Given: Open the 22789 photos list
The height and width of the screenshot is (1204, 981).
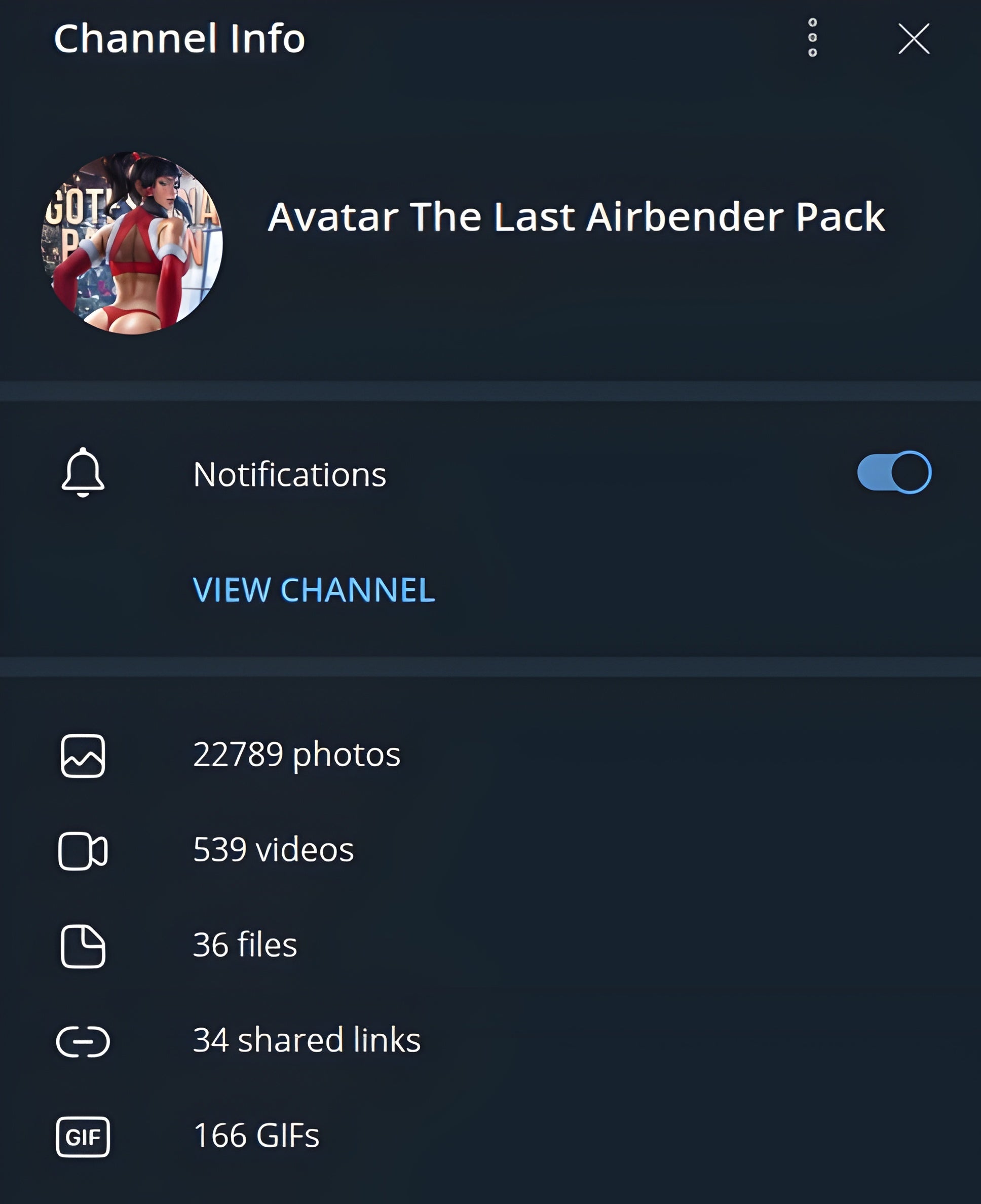Looking at the screenshot, I should pos(296,755).
